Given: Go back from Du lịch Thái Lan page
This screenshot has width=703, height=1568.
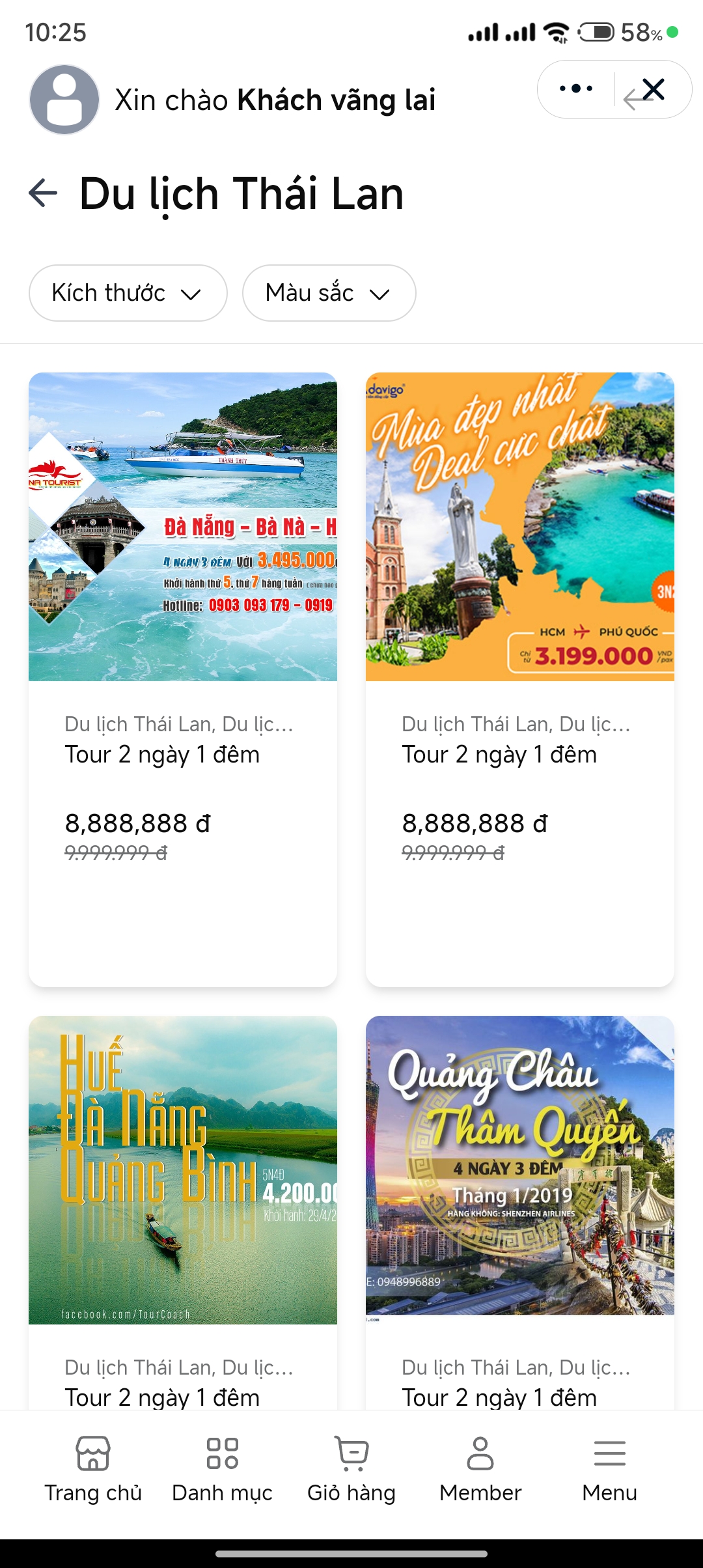Looking at the screenshot, I should click(44, 193).
